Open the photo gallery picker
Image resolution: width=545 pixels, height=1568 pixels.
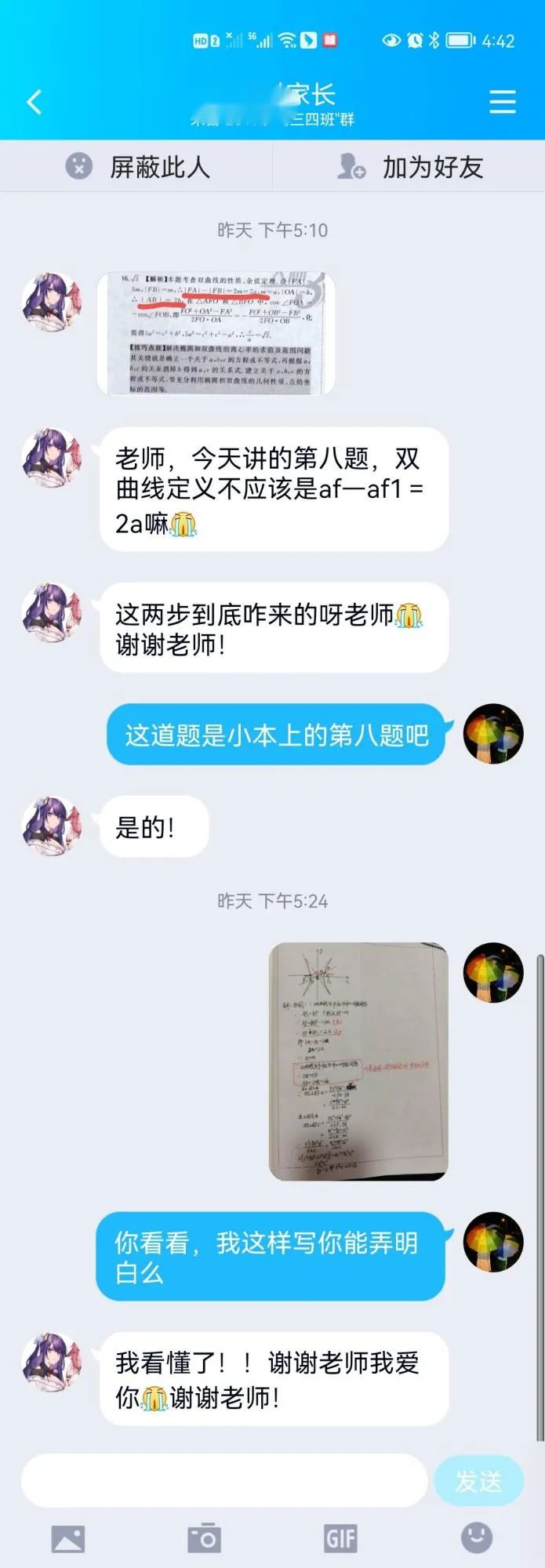coord(68,1539)
